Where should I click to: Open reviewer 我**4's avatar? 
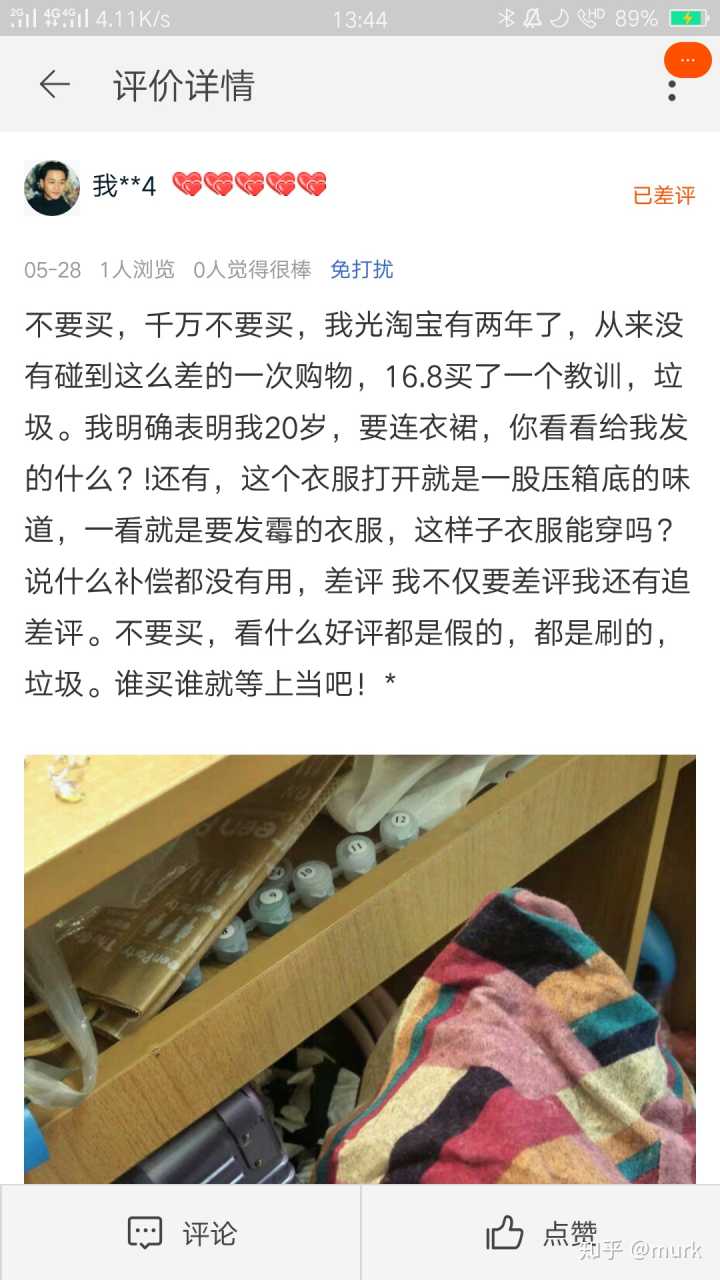51,187
